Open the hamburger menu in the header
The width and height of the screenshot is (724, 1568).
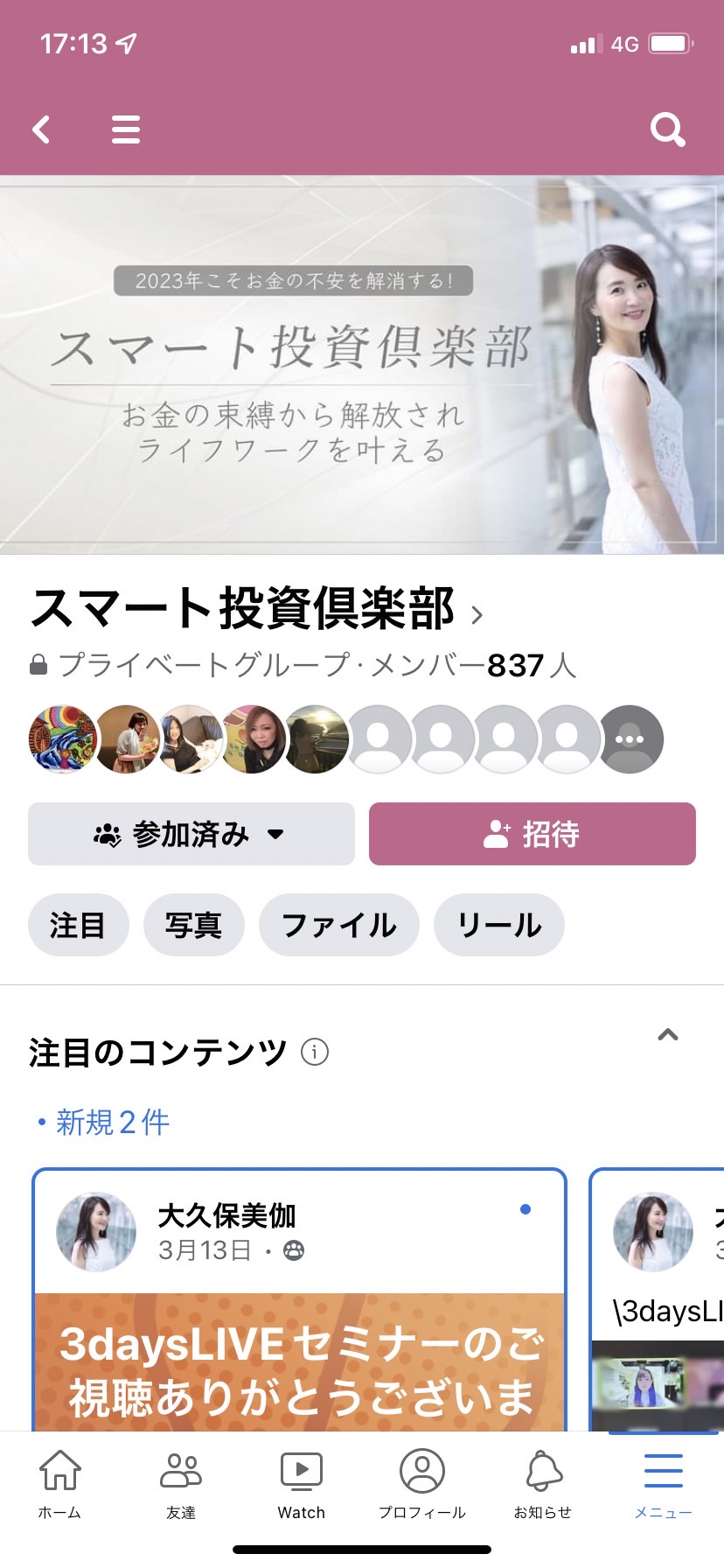click(x=126, y=129)
